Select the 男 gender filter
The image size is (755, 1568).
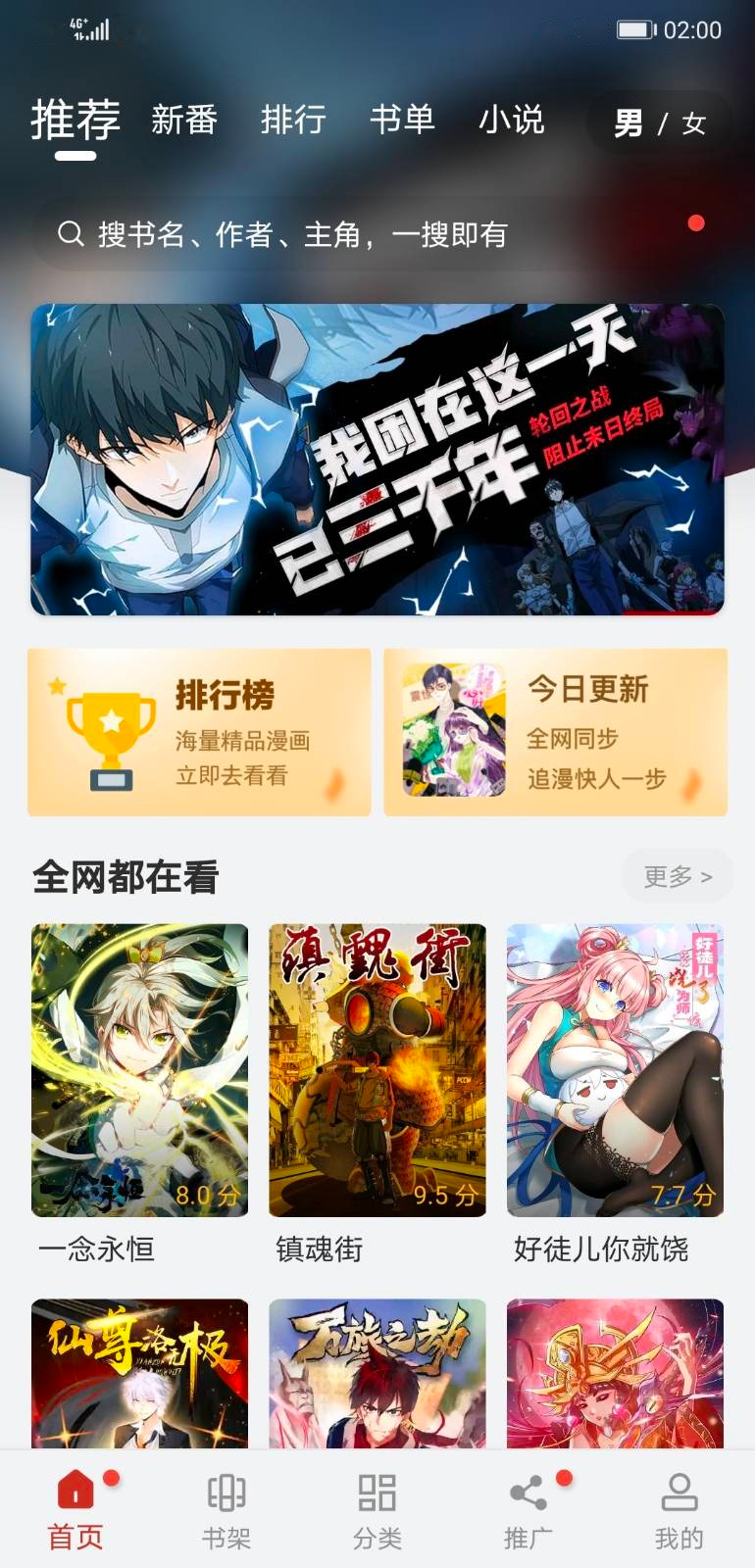click(629, 121)
